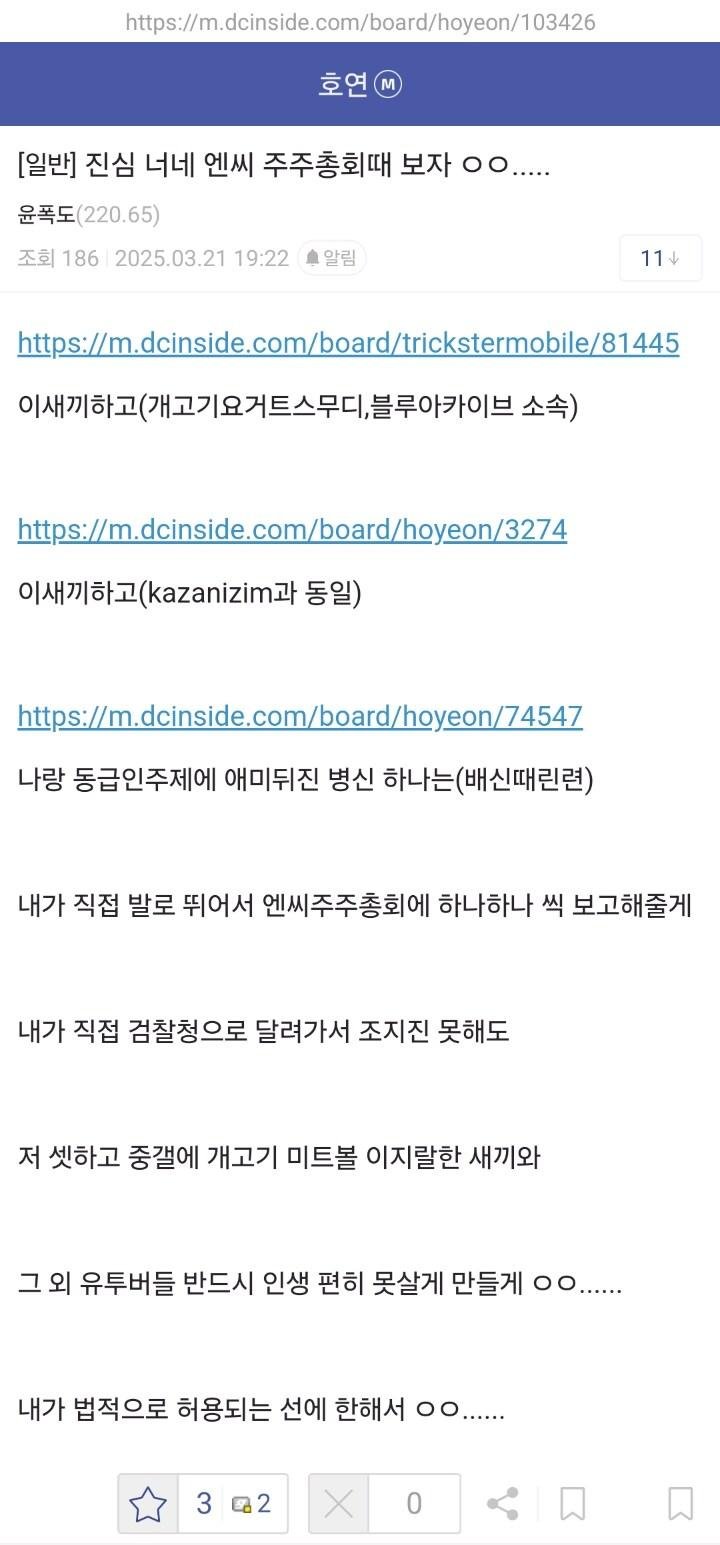Share this post

click(502, 1503)
